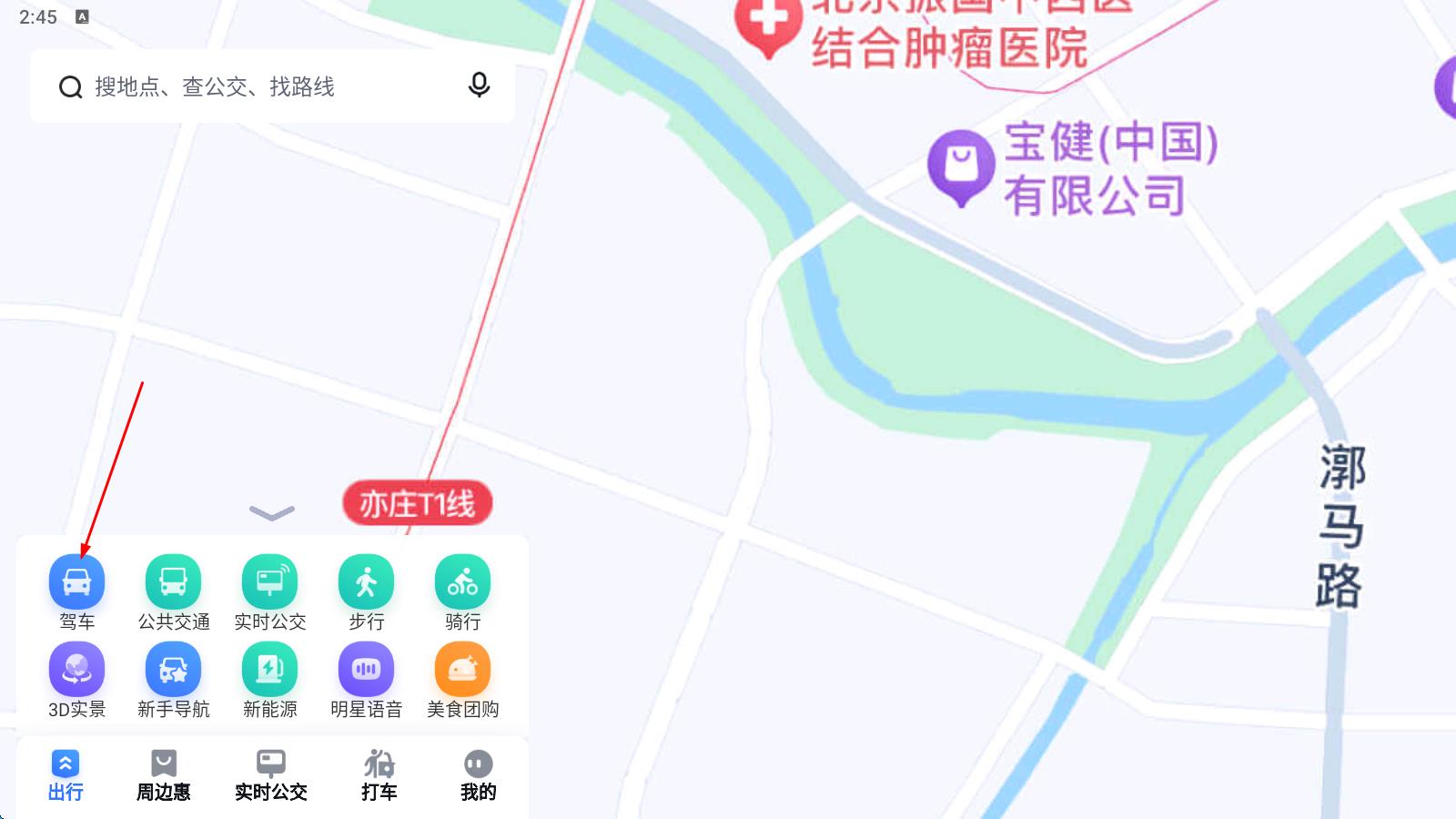The width and height of the screenshot is (1456, 819).
Task: Open 明星语音 voice packs
Action: pos(366,670)
